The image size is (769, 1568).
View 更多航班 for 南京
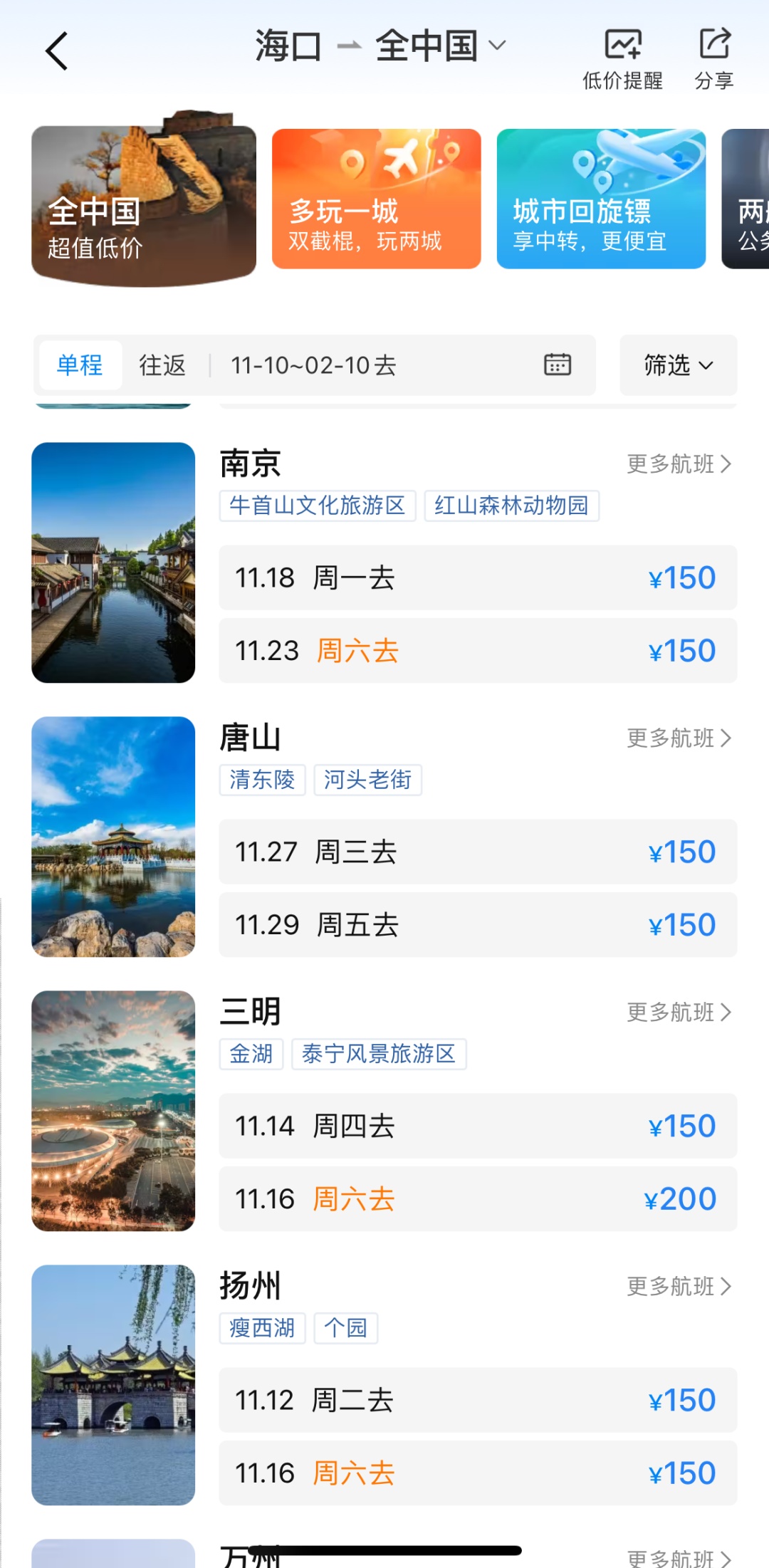click(x=679, y=464)
